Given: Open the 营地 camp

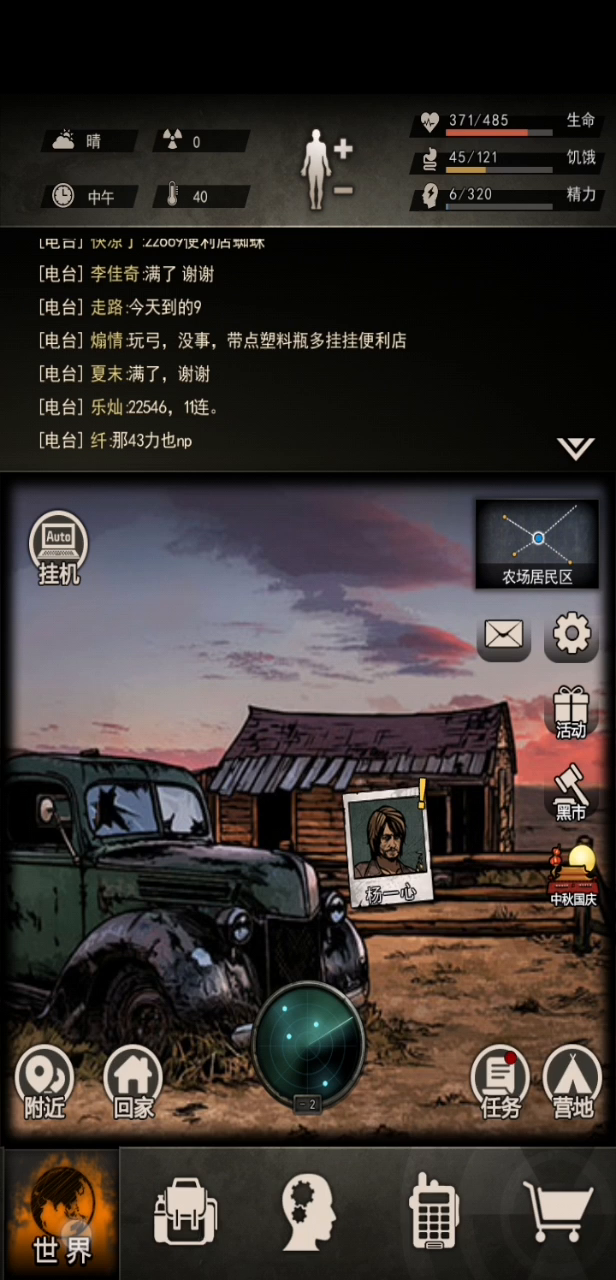Looking at the screenshot, I should (572, 1083).
